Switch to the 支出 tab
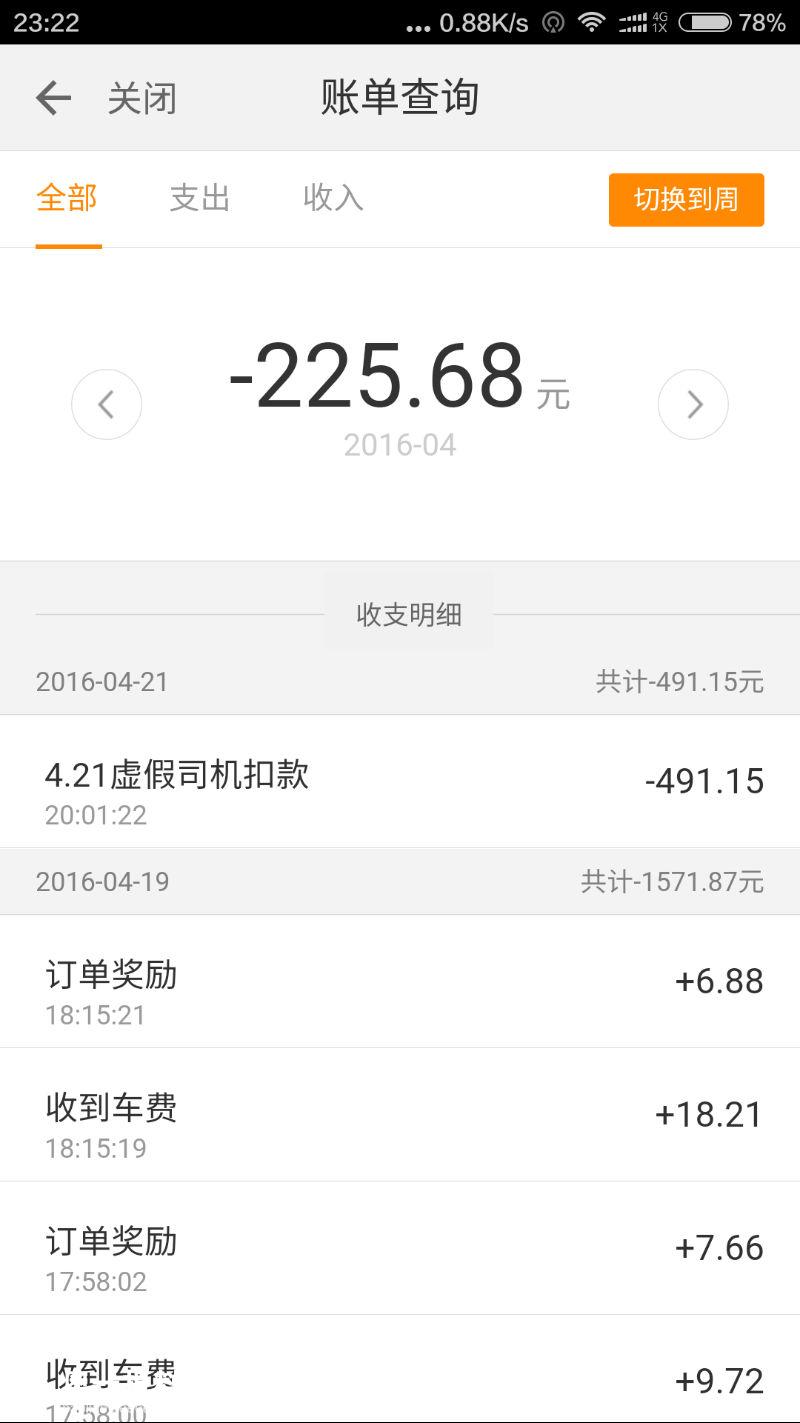The image size is (800, 1423). tap(200, 199)
